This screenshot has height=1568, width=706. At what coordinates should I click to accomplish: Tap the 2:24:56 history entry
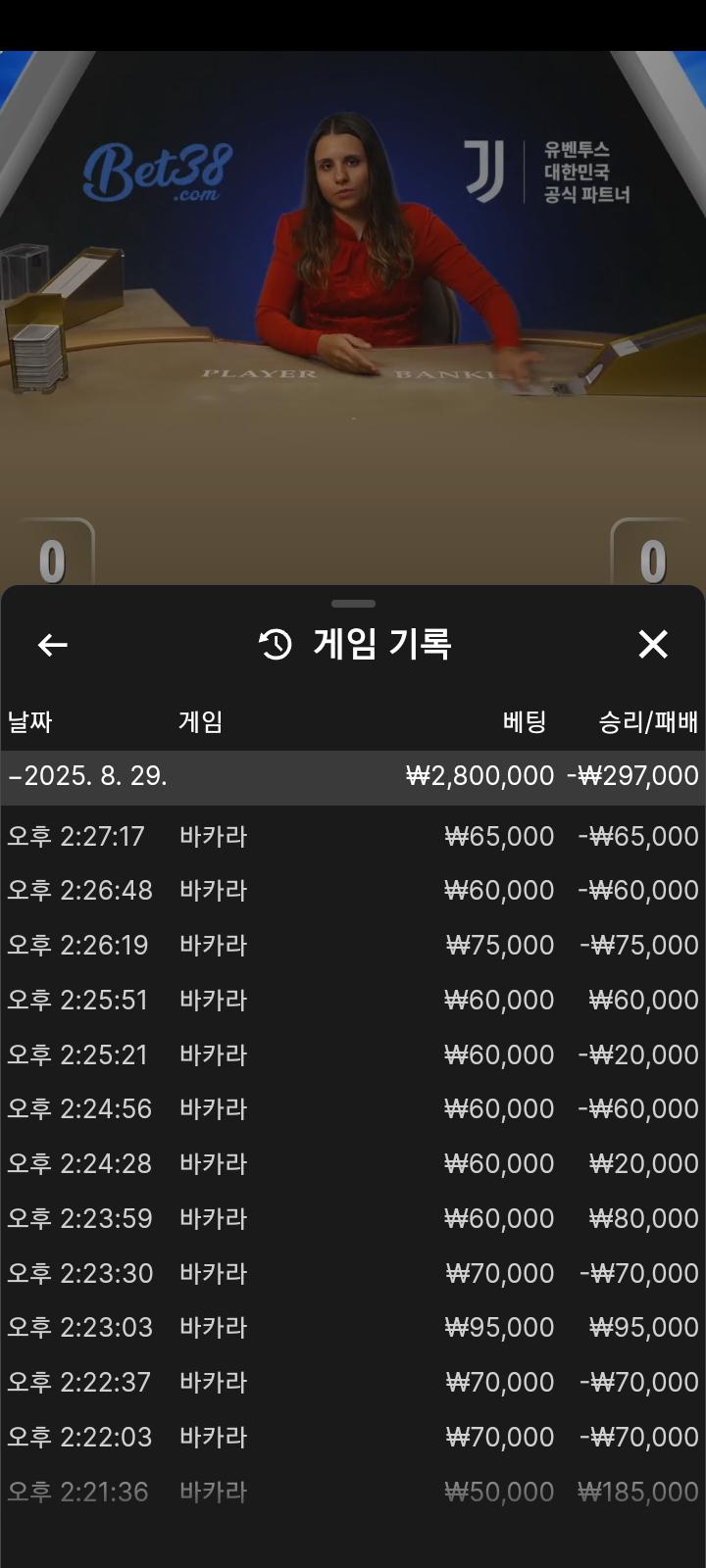pos(353,1108)
